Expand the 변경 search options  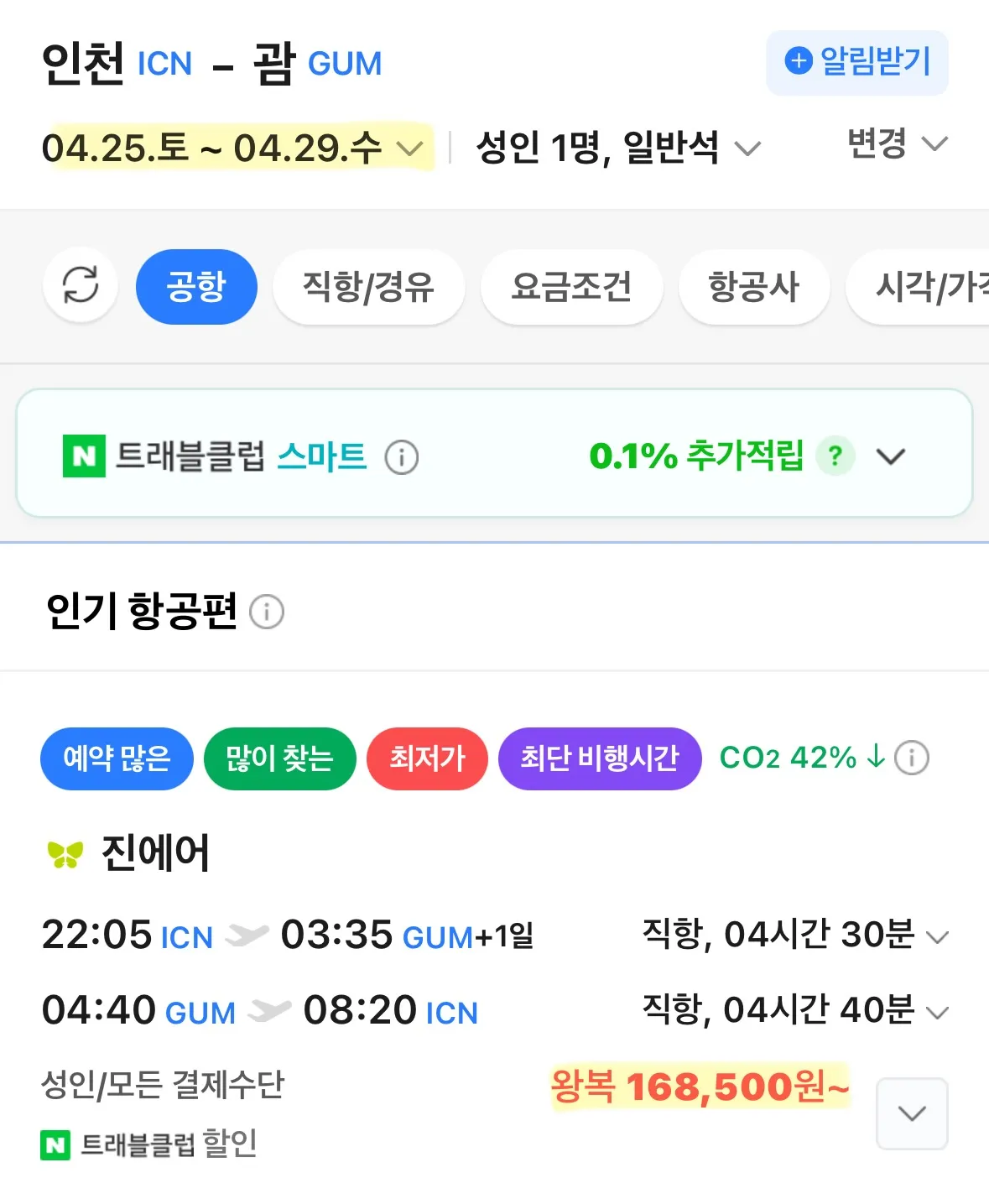(x=896, y=143)
